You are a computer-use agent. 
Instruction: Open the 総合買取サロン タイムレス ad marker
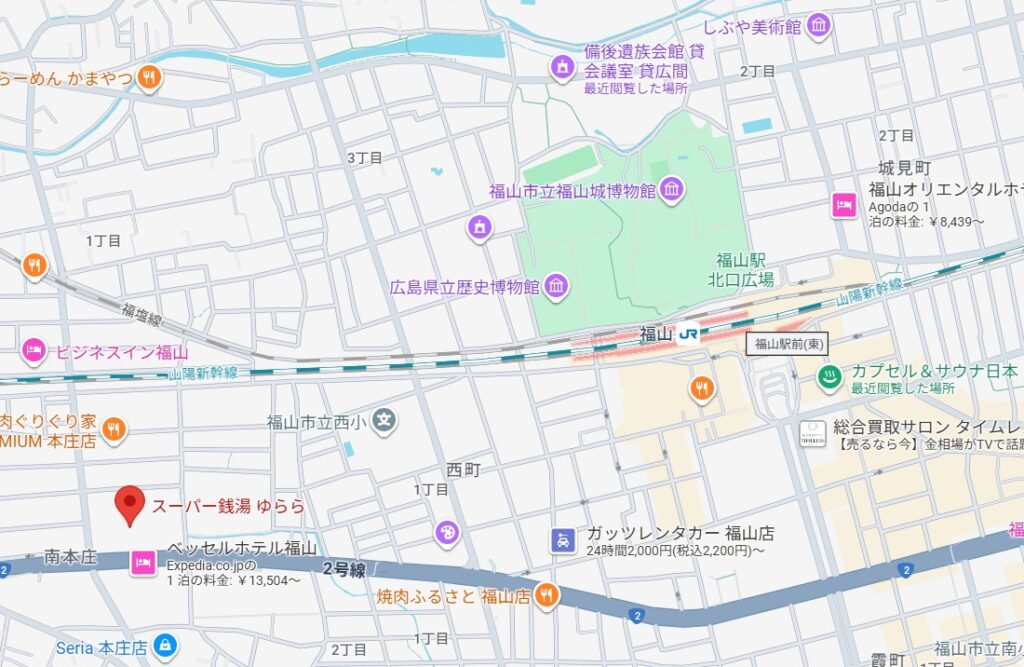812,434
